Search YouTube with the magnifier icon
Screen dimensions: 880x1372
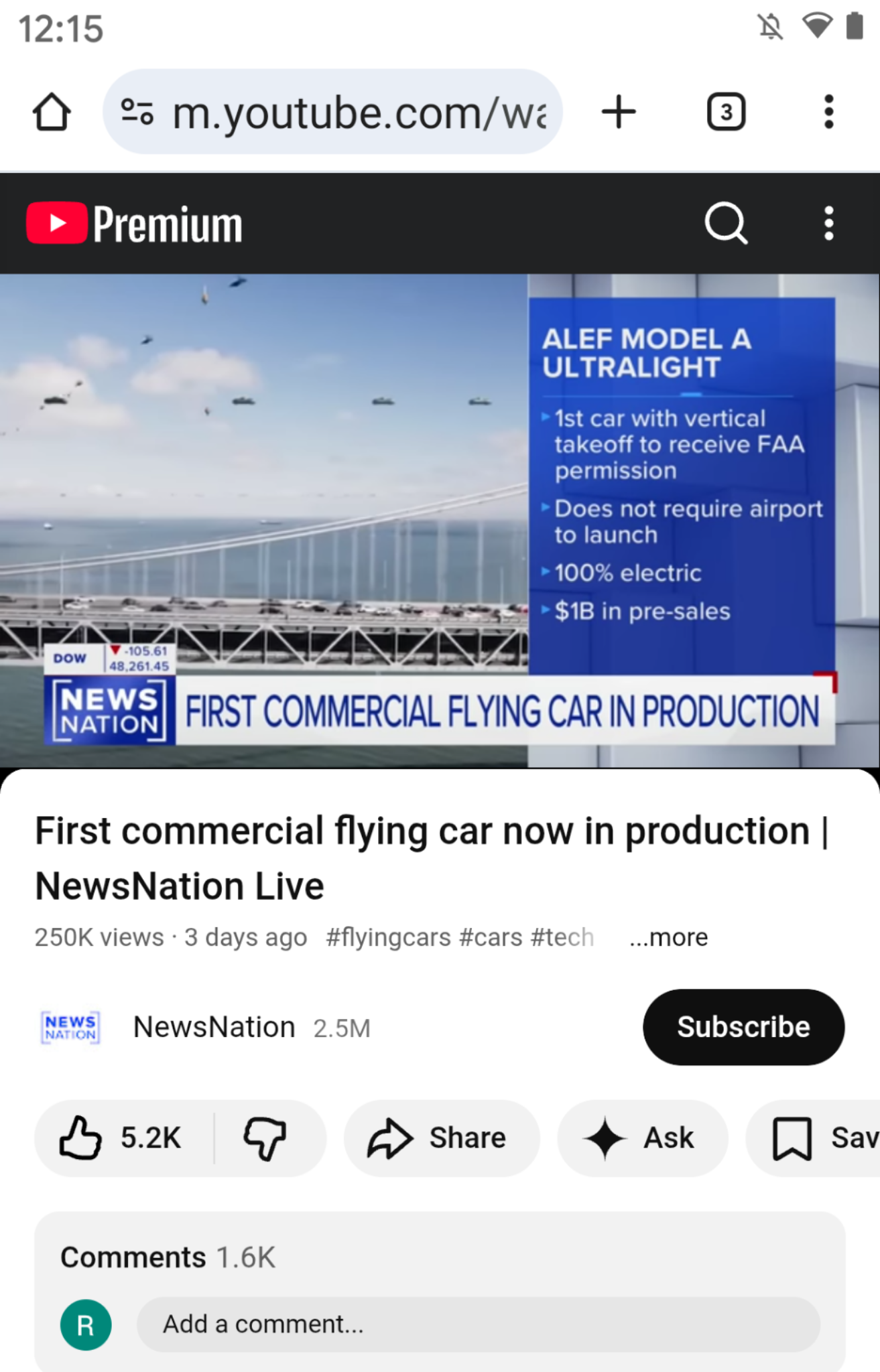coord(726,224)
